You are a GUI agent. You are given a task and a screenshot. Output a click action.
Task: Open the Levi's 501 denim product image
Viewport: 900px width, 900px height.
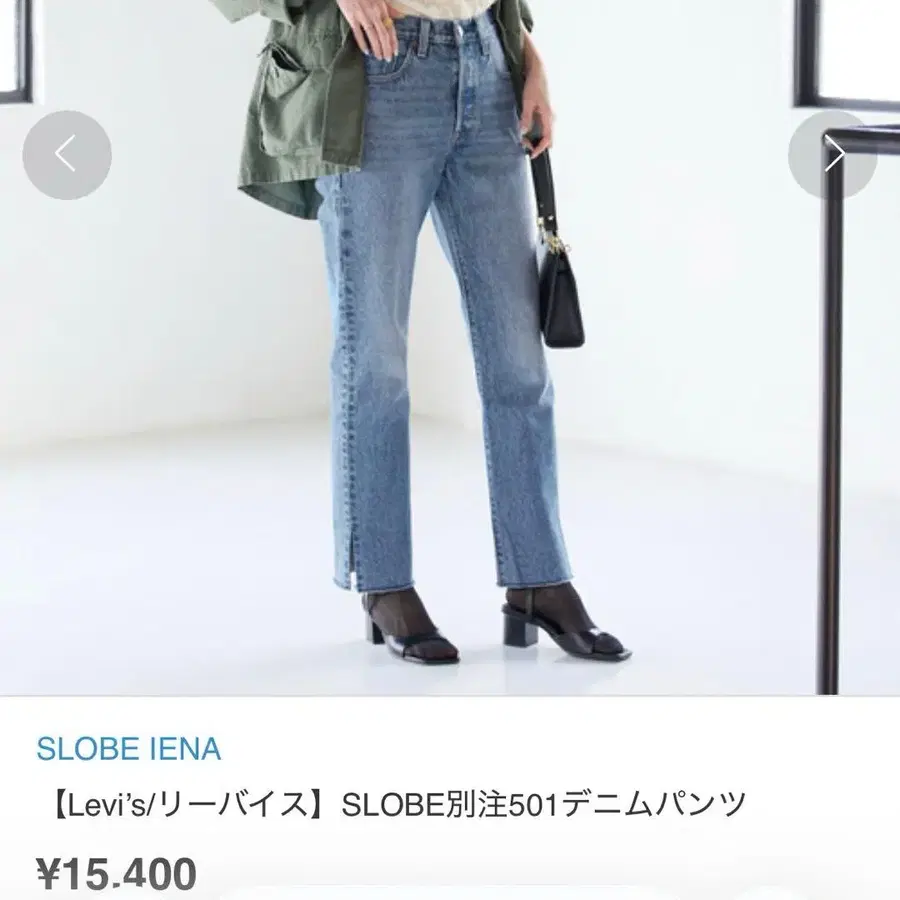coord(450,347)
